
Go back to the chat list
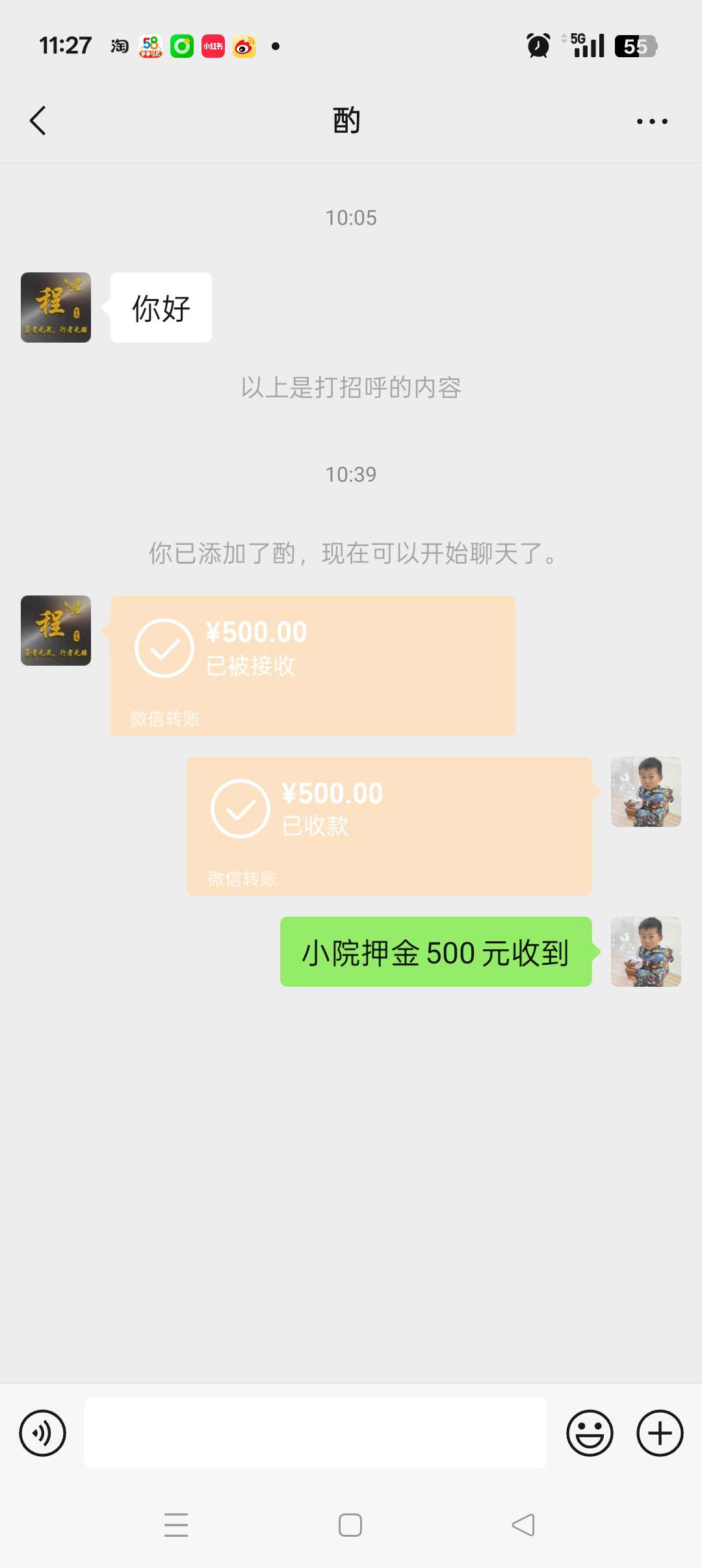pos(38,121)
